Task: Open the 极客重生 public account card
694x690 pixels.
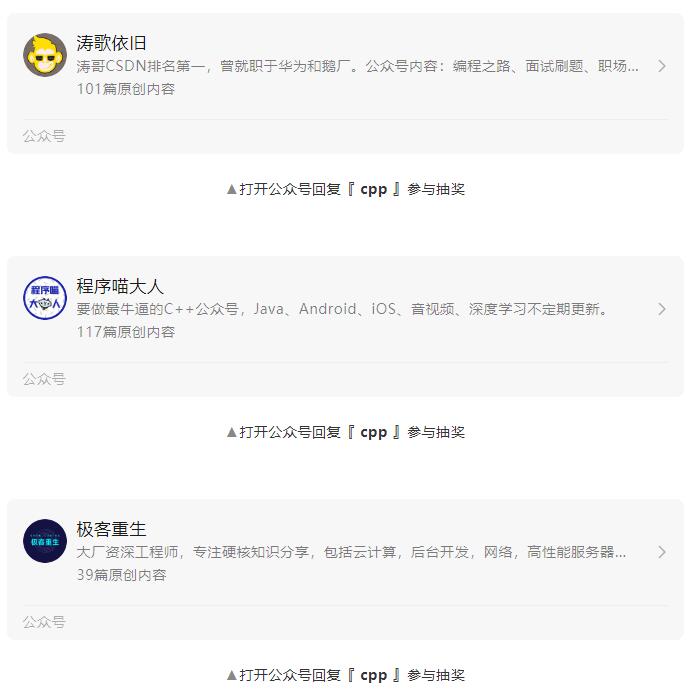Action: tap(345, 552)
